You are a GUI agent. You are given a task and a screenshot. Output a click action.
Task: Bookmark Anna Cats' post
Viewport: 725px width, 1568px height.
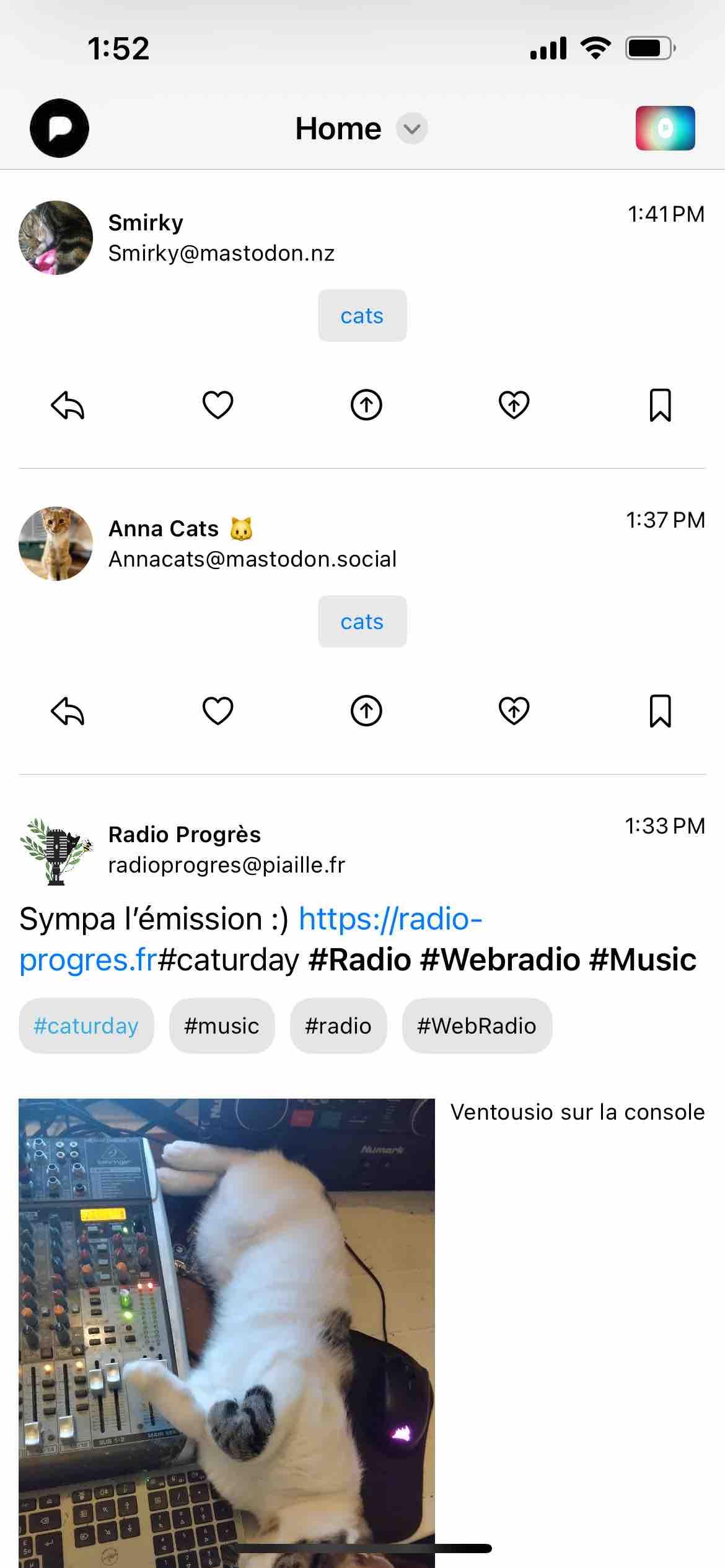point(660,710)
